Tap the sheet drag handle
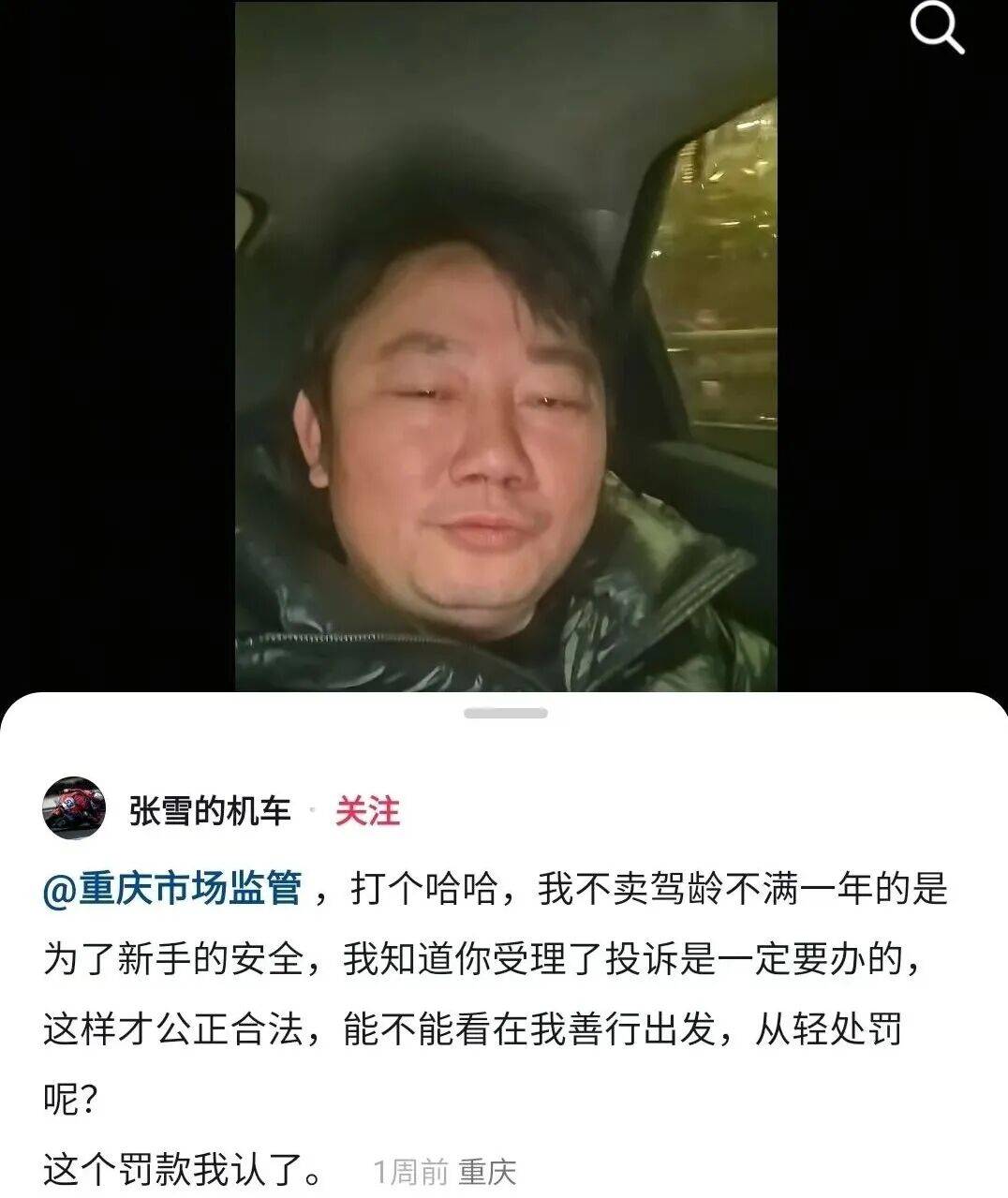Screen dimensions: 1008x1198 coord(505,714)
